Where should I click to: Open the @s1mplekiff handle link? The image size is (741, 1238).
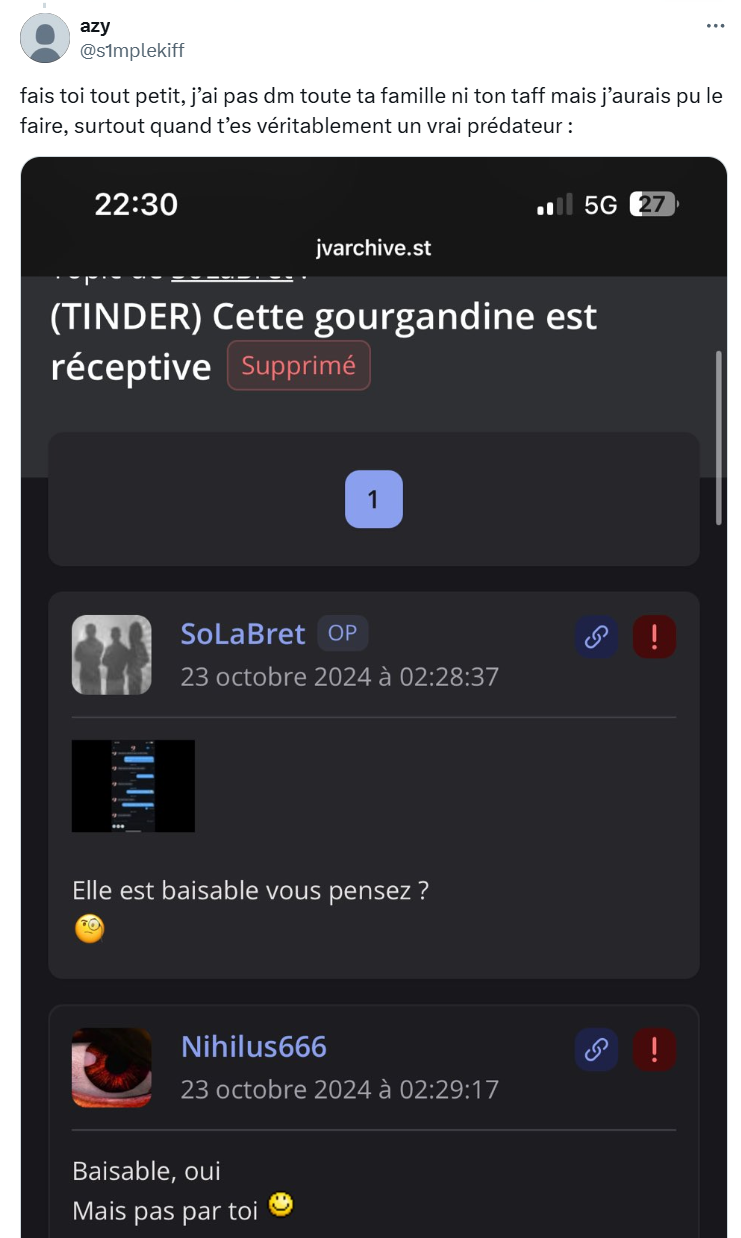132,50
